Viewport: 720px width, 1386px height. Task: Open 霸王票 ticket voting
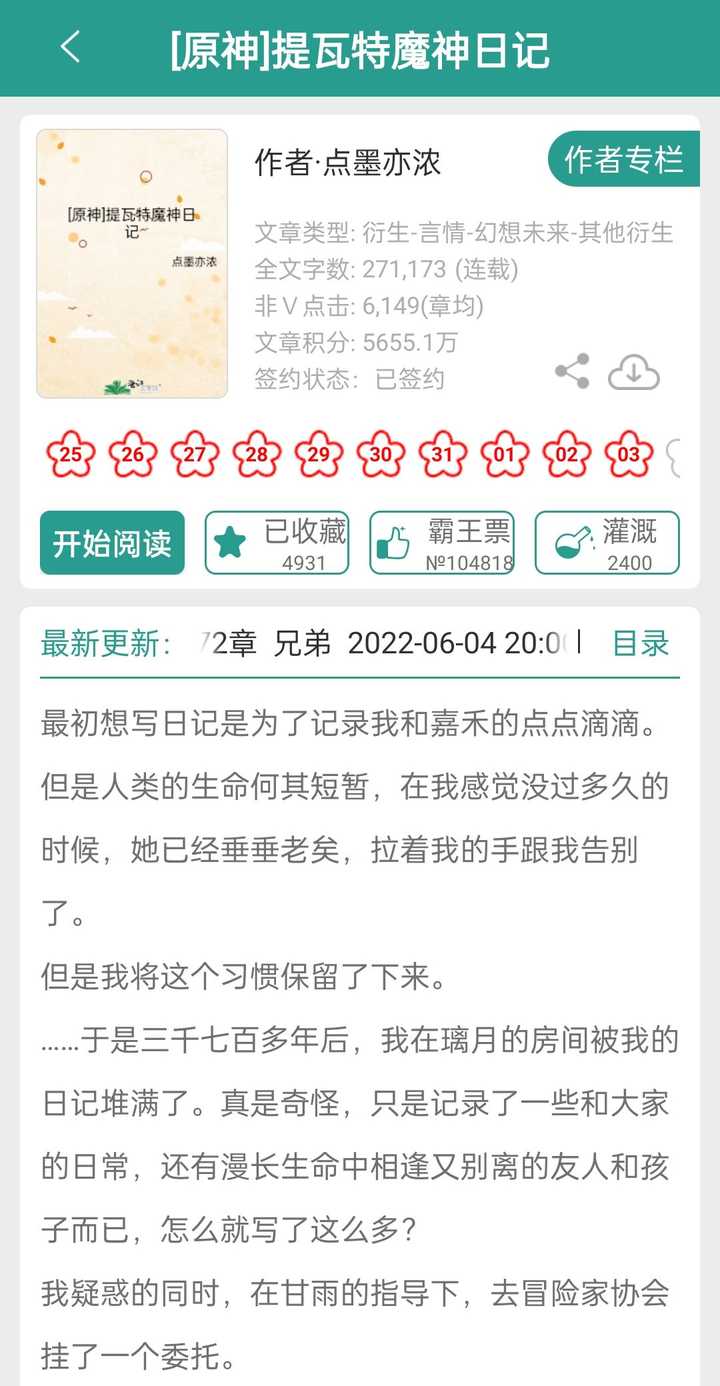442,543
